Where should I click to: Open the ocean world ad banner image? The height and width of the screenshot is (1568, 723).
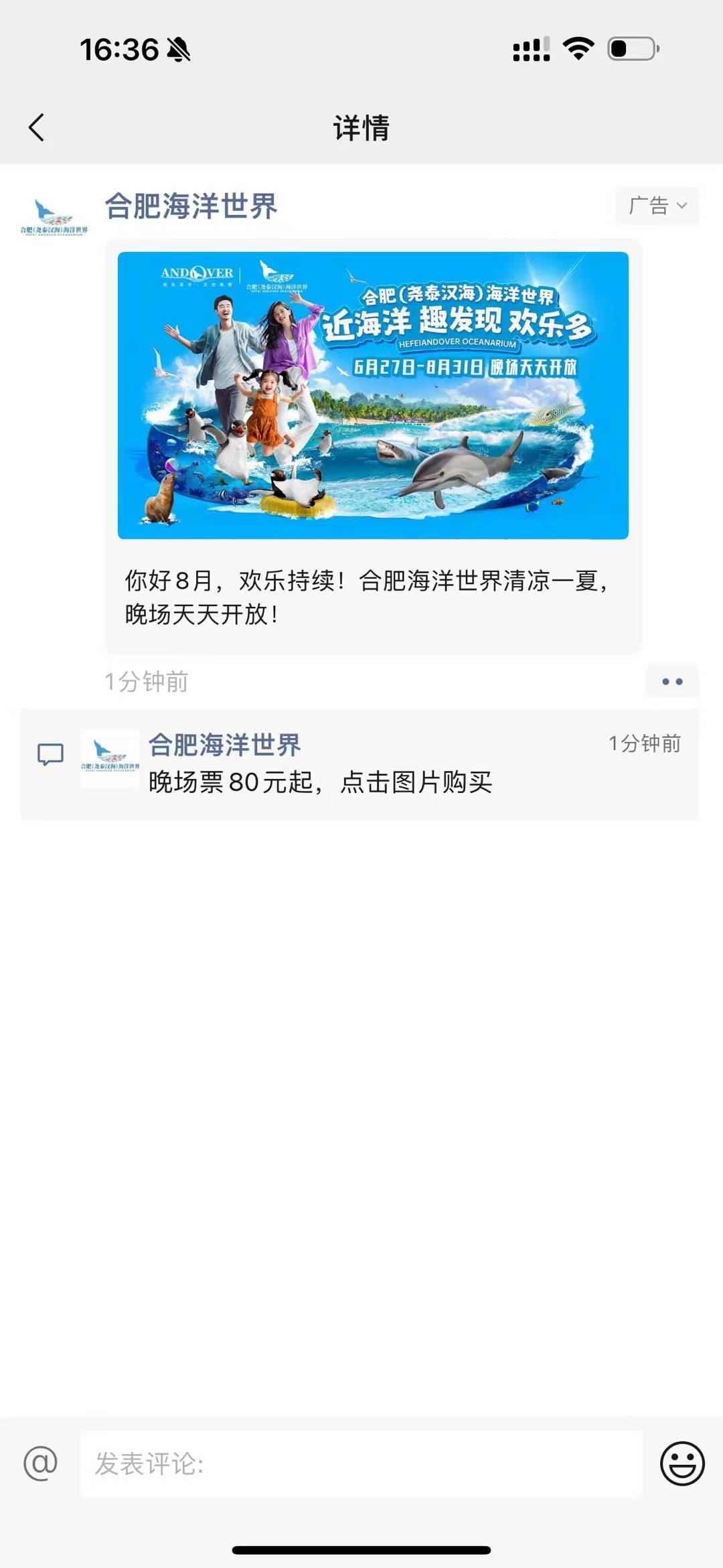point(373,395)
